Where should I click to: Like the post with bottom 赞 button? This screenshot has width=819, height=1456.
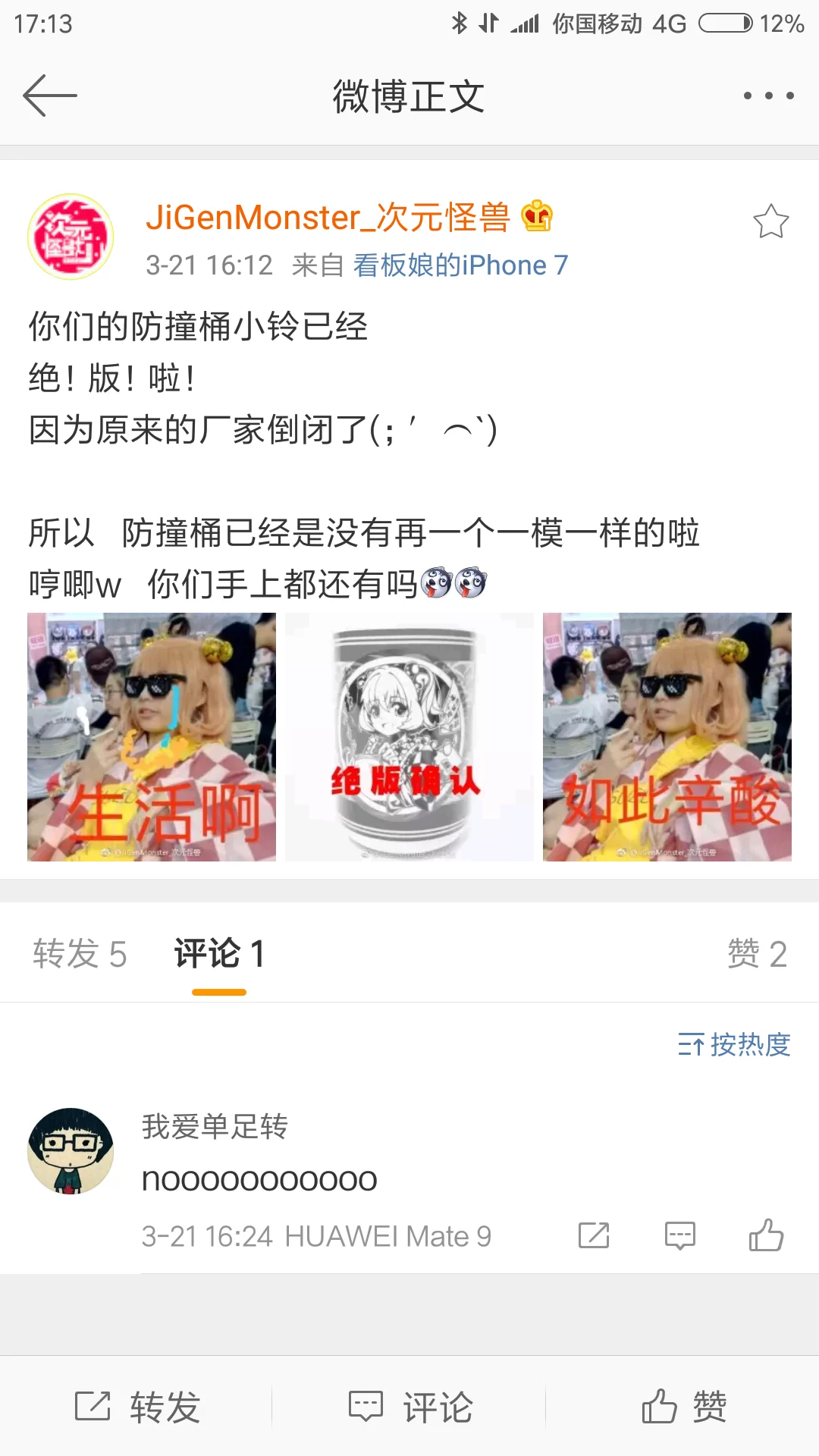point(683,1407)
